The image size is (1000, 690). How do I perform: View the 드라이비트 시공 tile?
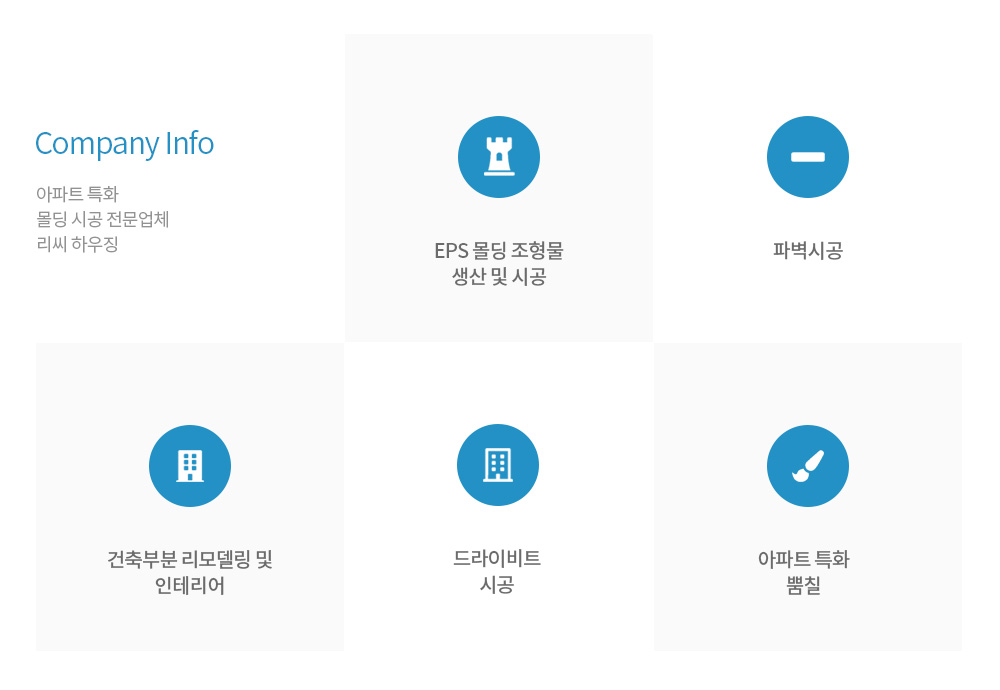(x=498, y=497)
